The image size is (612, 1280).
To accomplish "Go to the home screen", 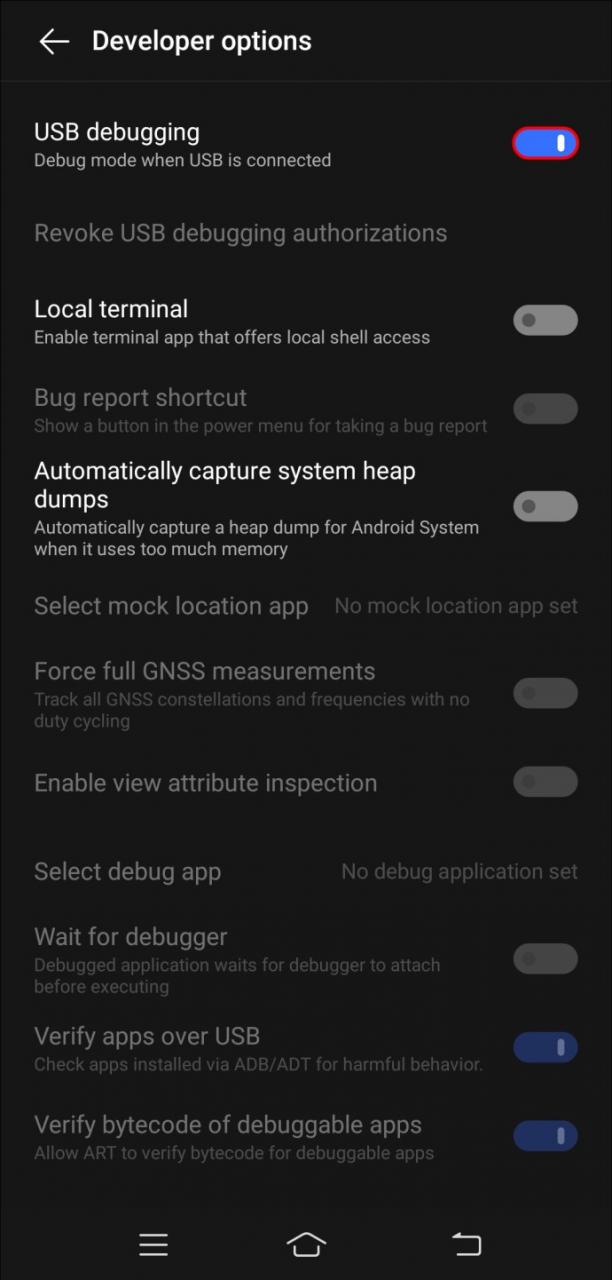I will coord(306,1244).
